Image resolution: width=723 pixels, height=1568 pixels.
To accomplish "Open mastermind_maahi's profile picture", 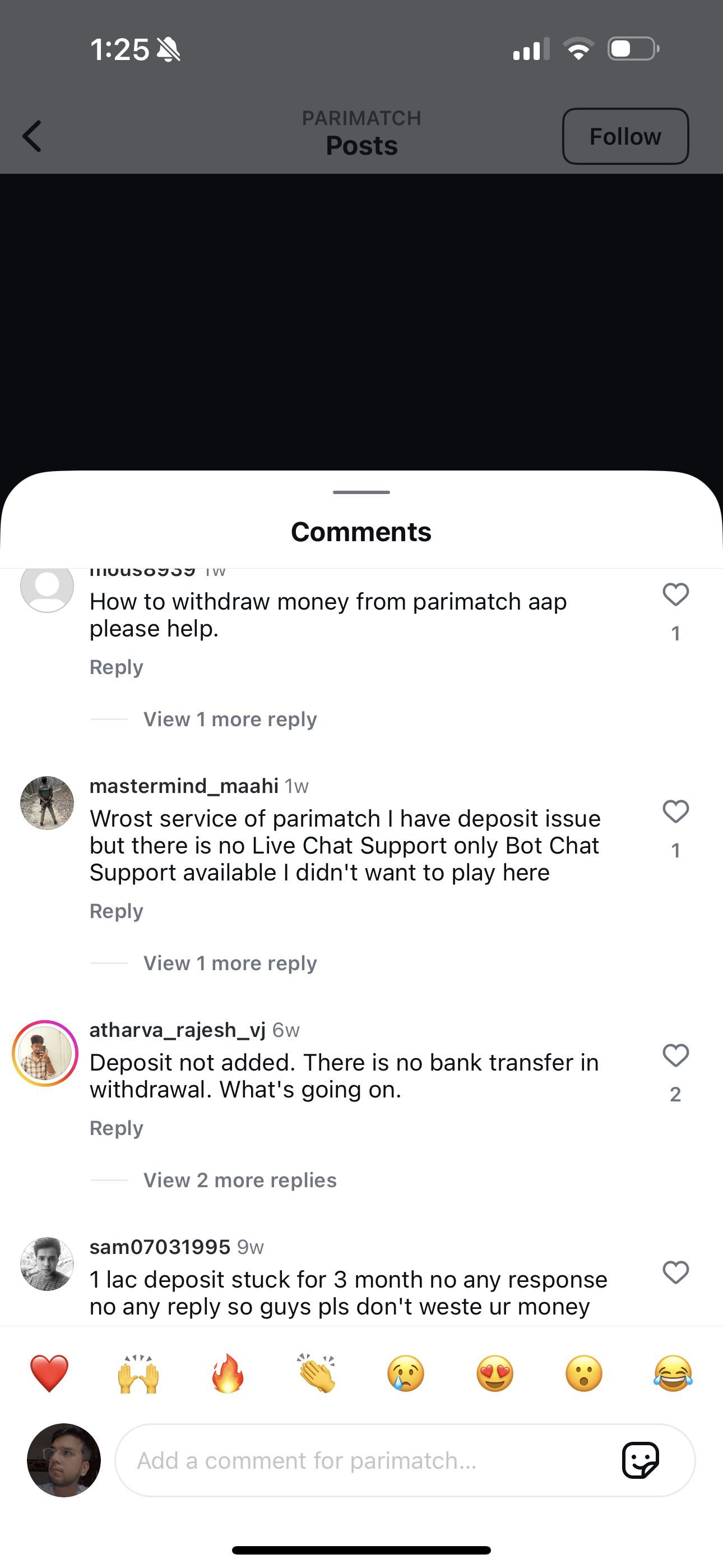I will click(x=47, y=803).
